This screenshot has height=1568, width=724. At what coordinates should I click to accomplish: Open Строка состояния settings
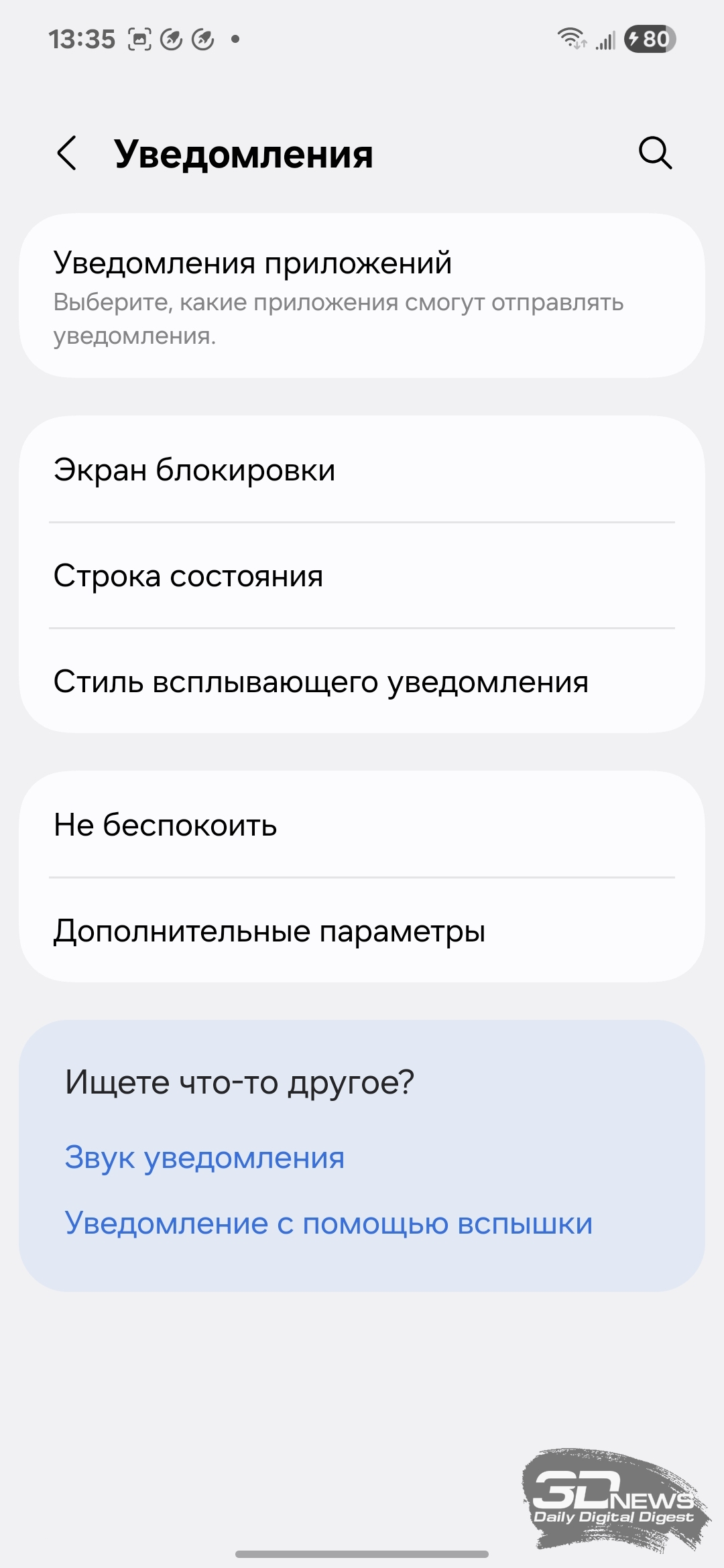click(x=362, y=576)
